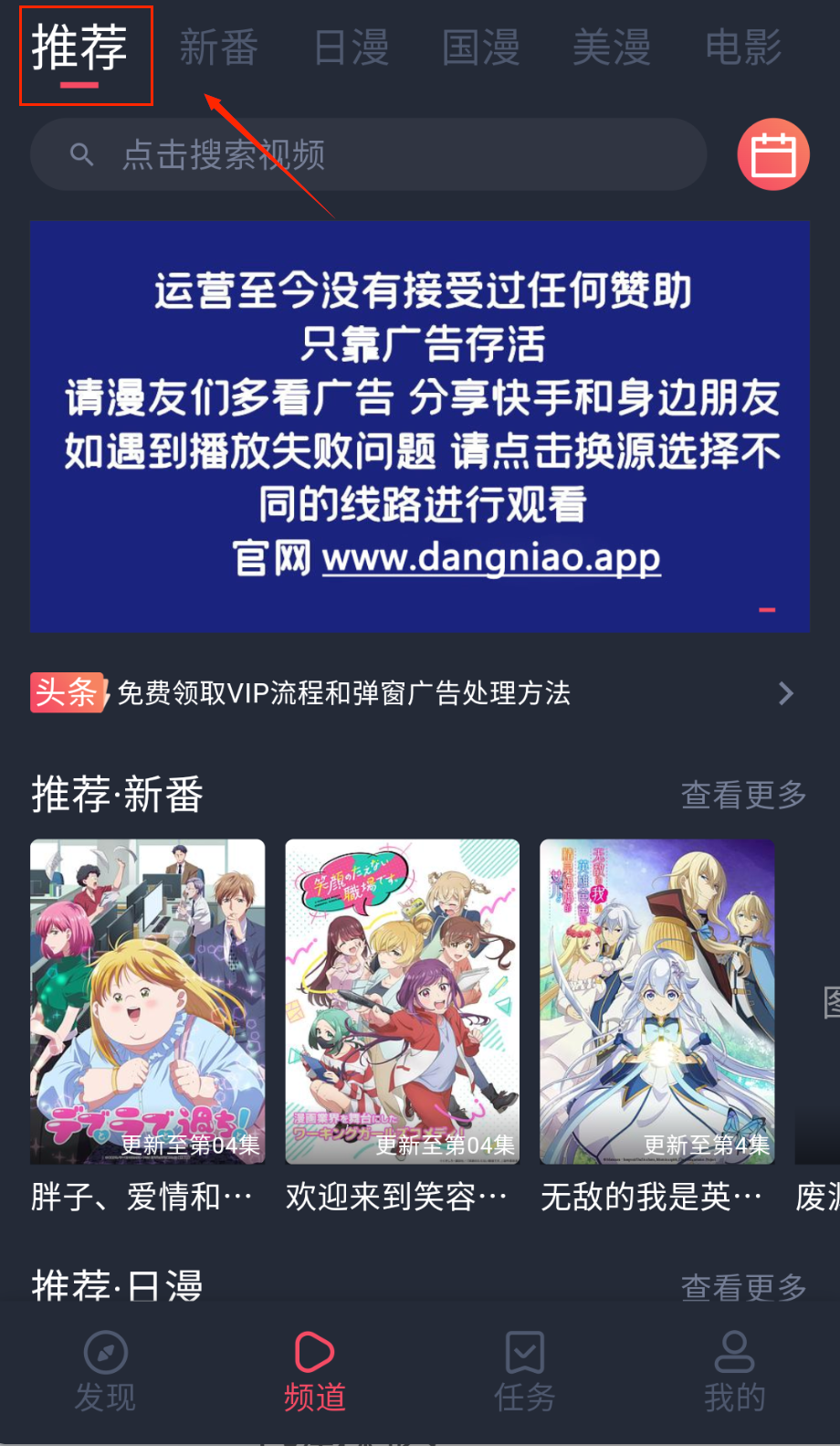This screenshot has height=1446, width=840.
Task: Select the 日漫 tab
Action: tap(351, 47)
